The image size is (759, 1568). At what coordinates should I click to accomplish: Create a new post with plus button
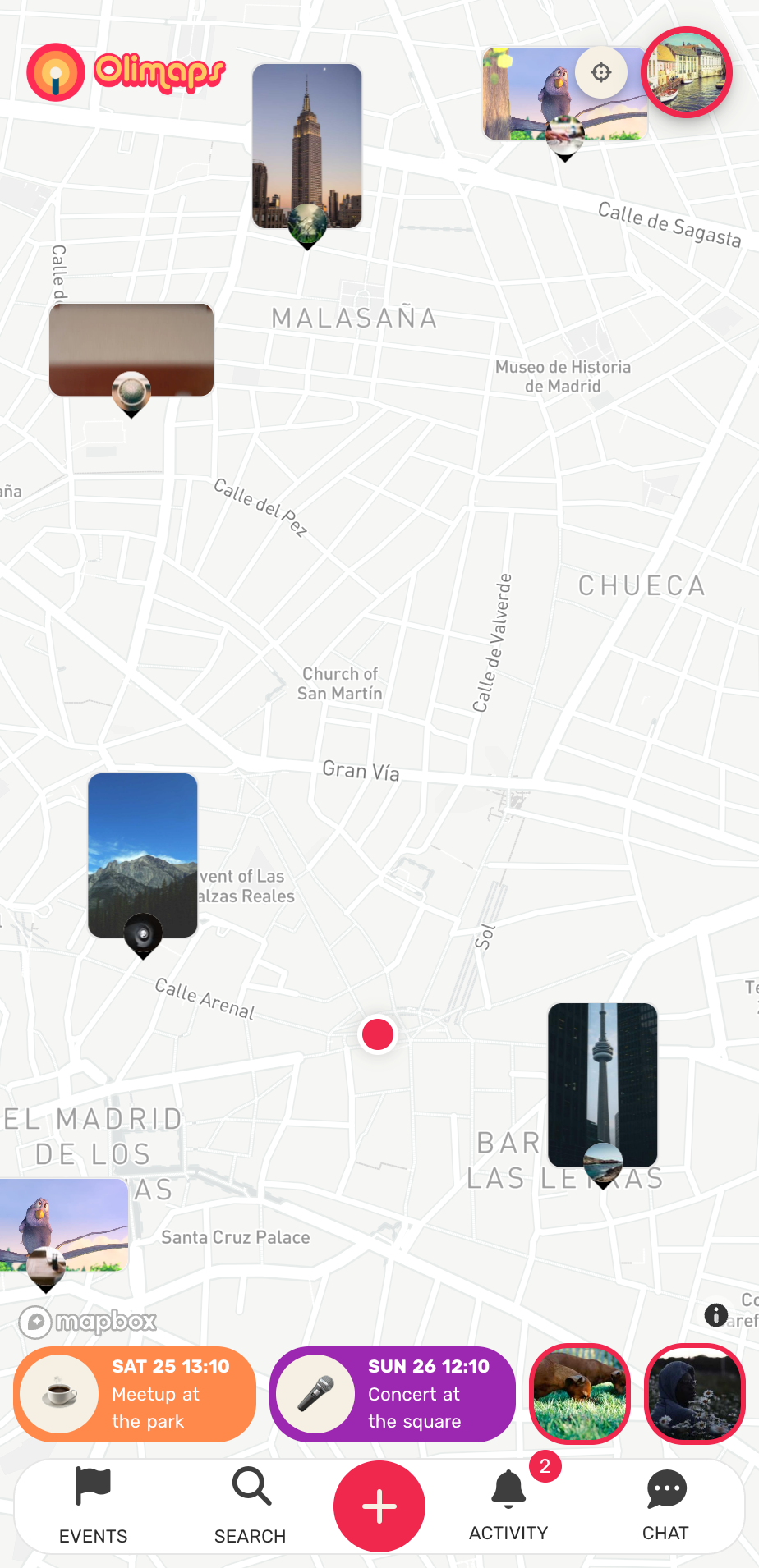pos(379,1506)
